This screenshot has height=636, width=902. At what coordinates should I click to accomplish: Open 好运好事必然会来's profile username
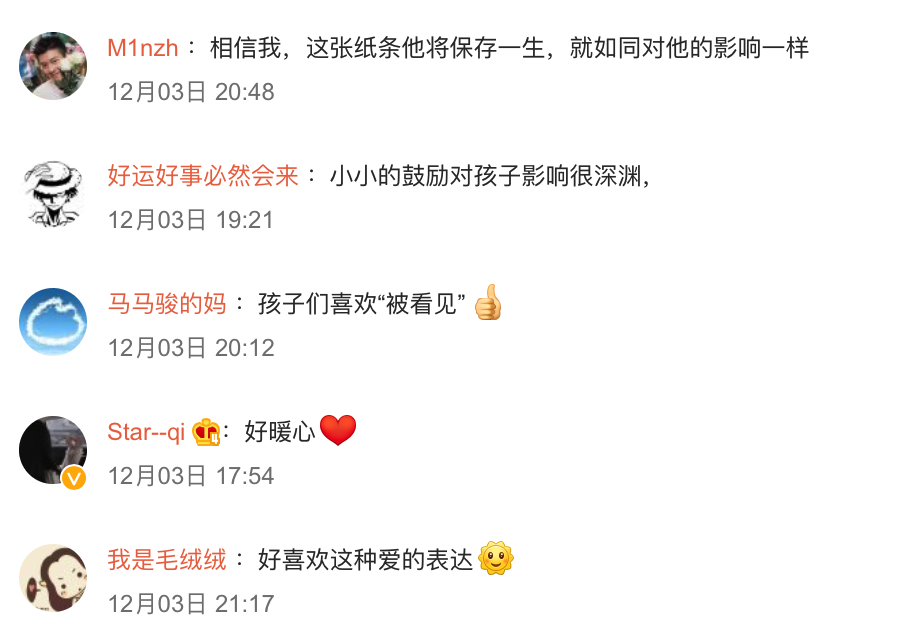coord(203,176)
